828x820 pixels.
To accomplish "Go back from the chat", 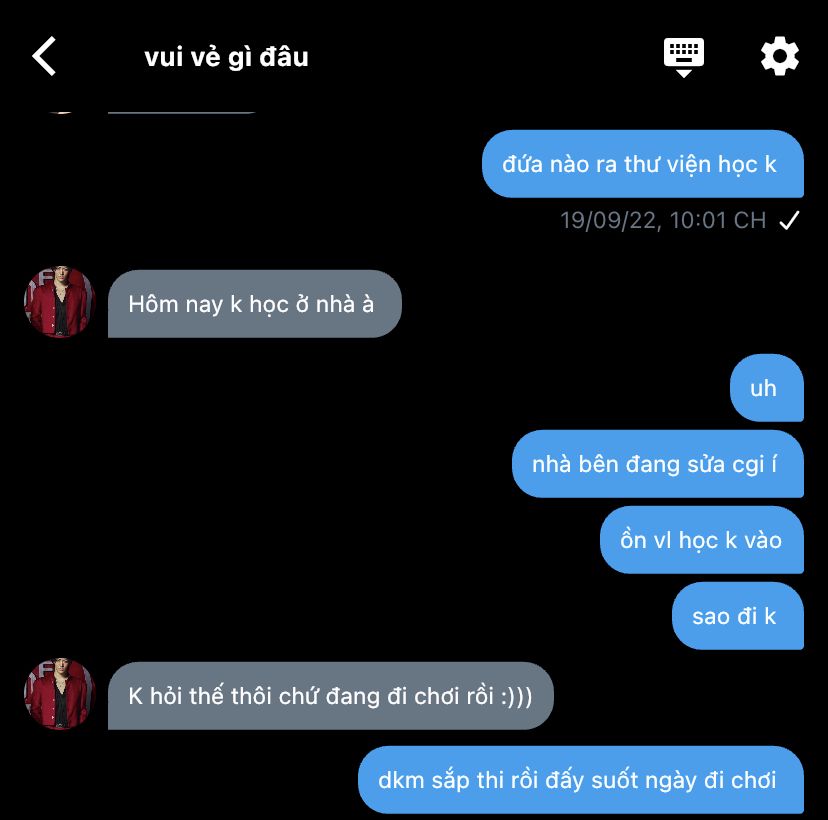I will (x=45, y=56).
